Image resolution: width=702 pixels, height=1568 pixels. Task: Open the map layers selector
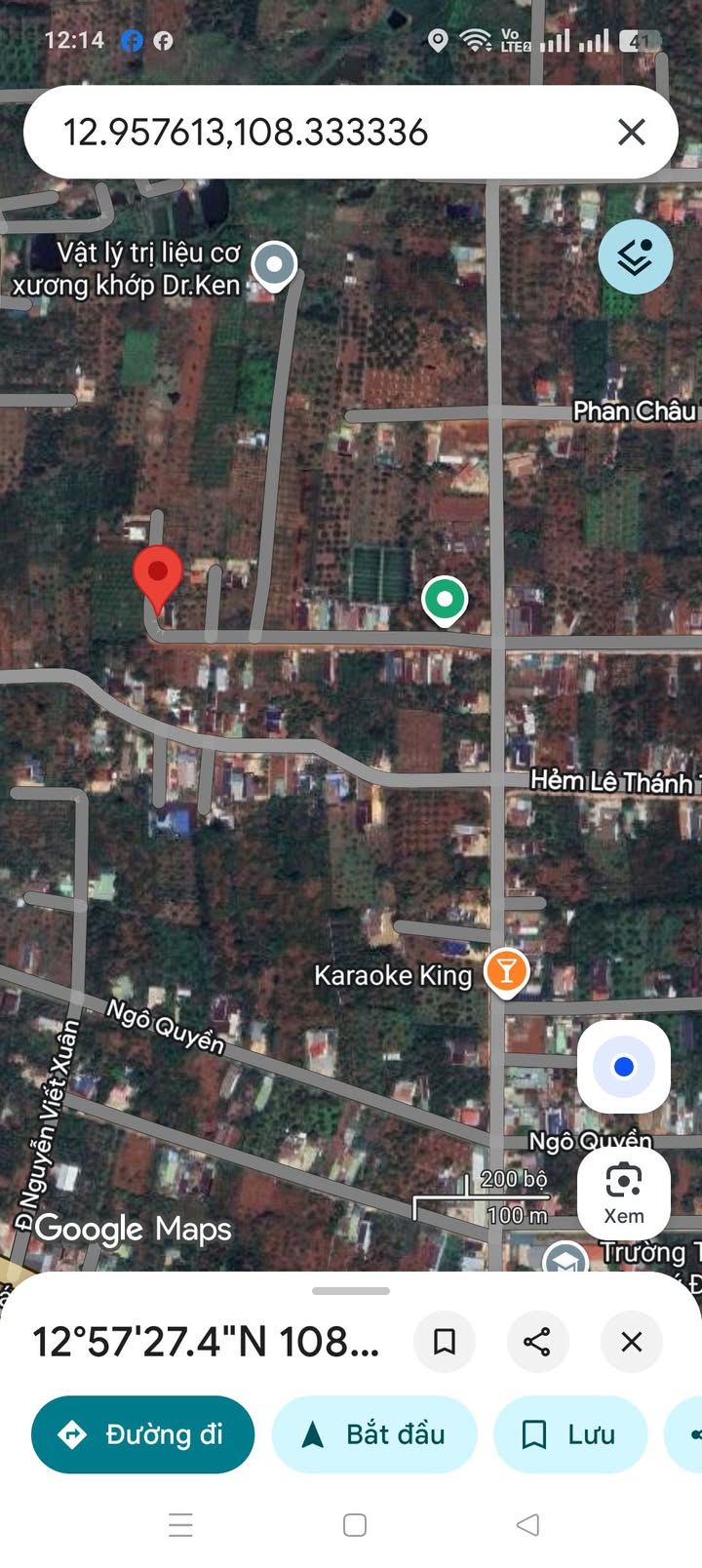(635, 257)
